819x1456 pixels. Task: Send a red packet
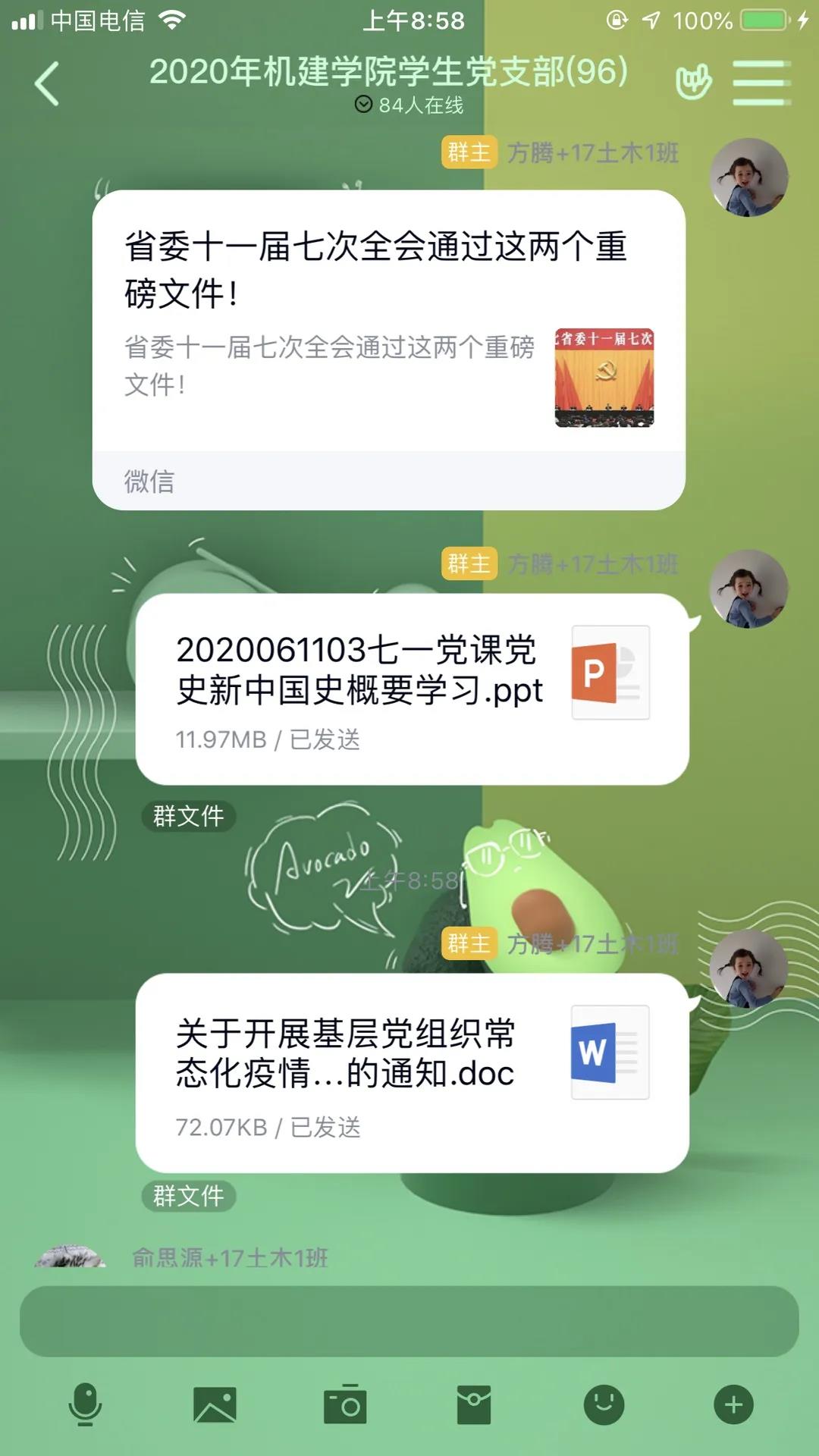474,1404
